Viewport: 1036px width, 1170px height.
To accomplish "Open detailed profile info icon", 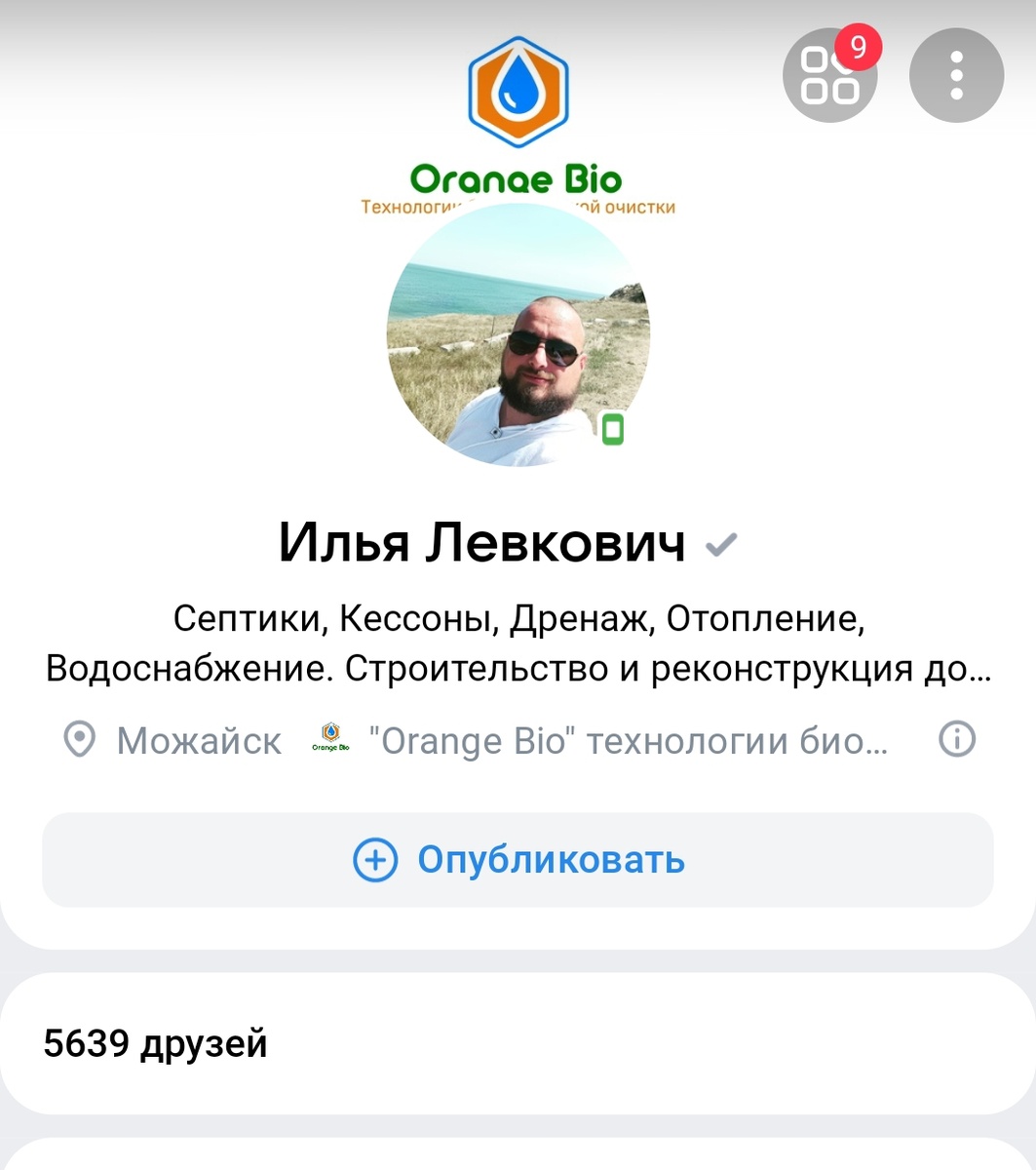I will click(956, 740).
